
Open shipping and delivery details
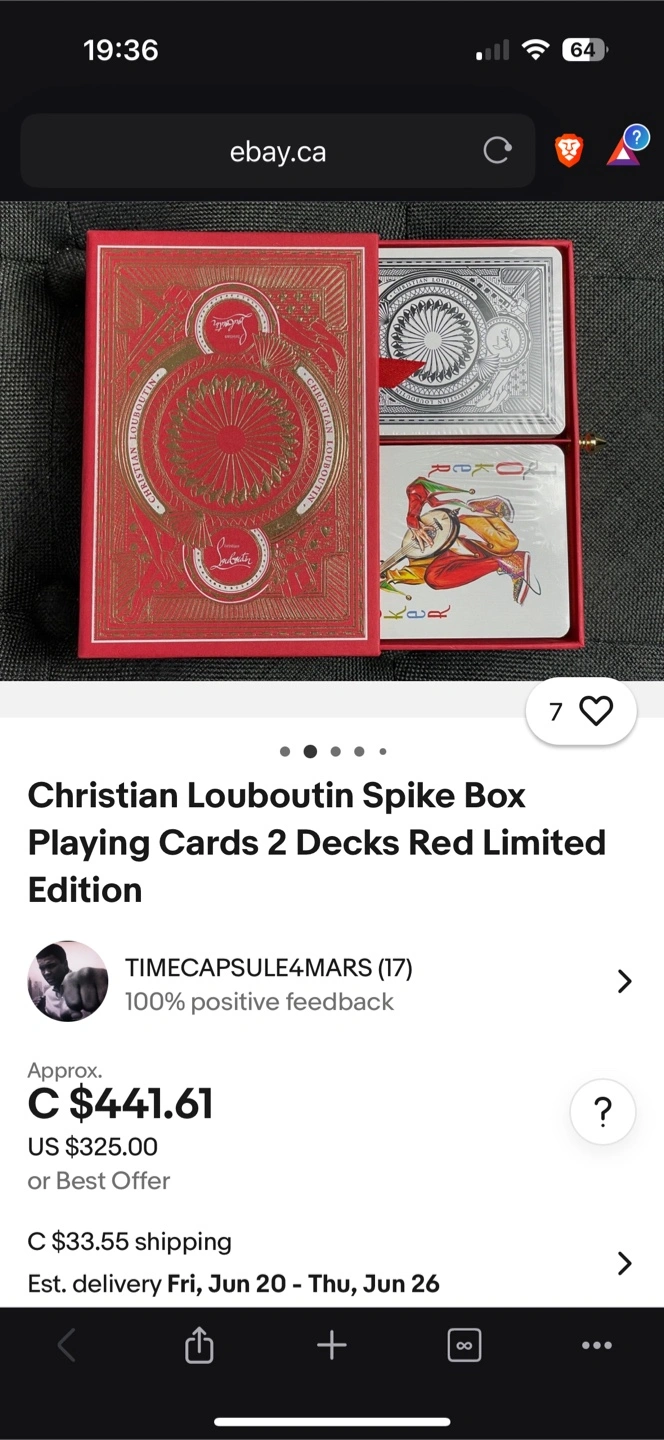(x=332, y=1262)
